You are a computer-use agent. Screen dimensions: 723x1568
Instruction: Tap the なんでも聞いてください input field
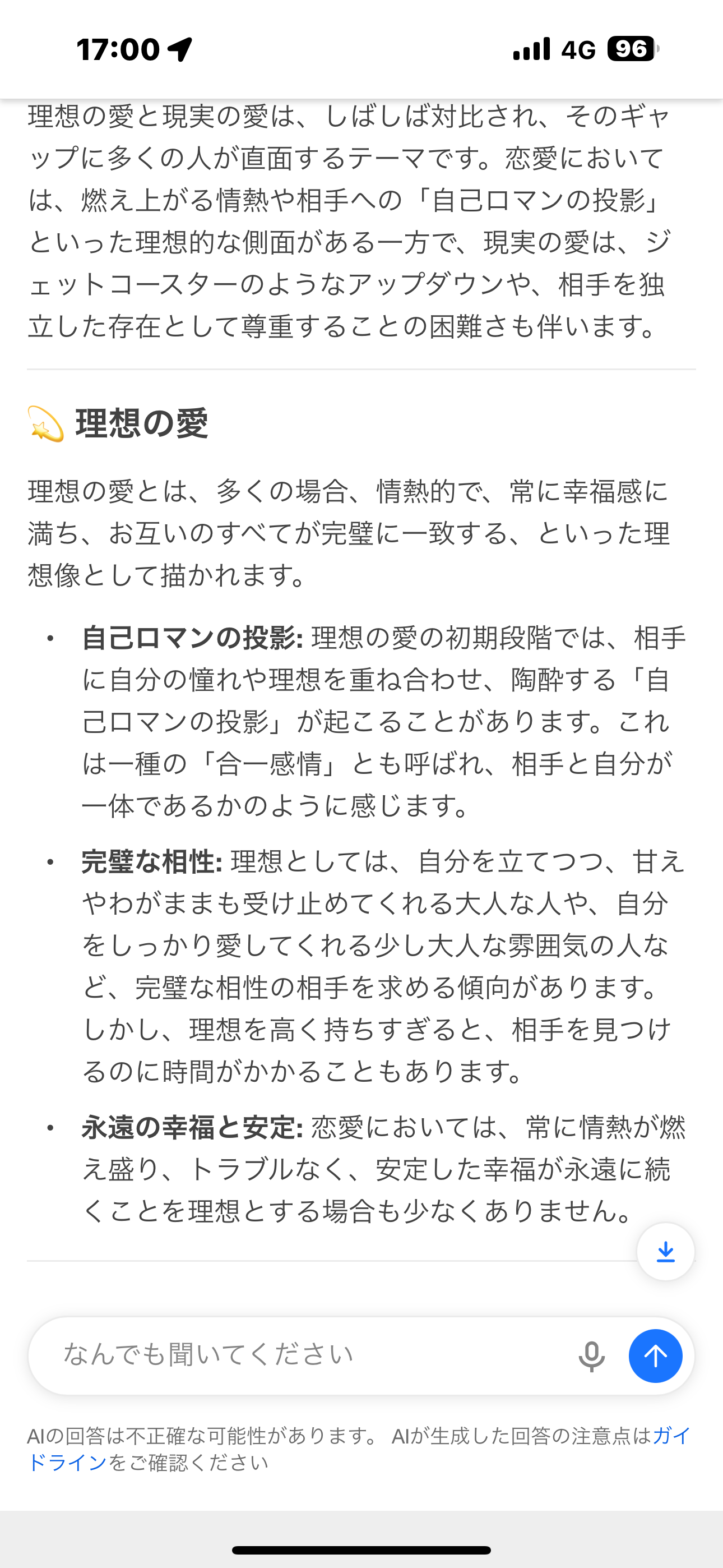coord(304,1355)
